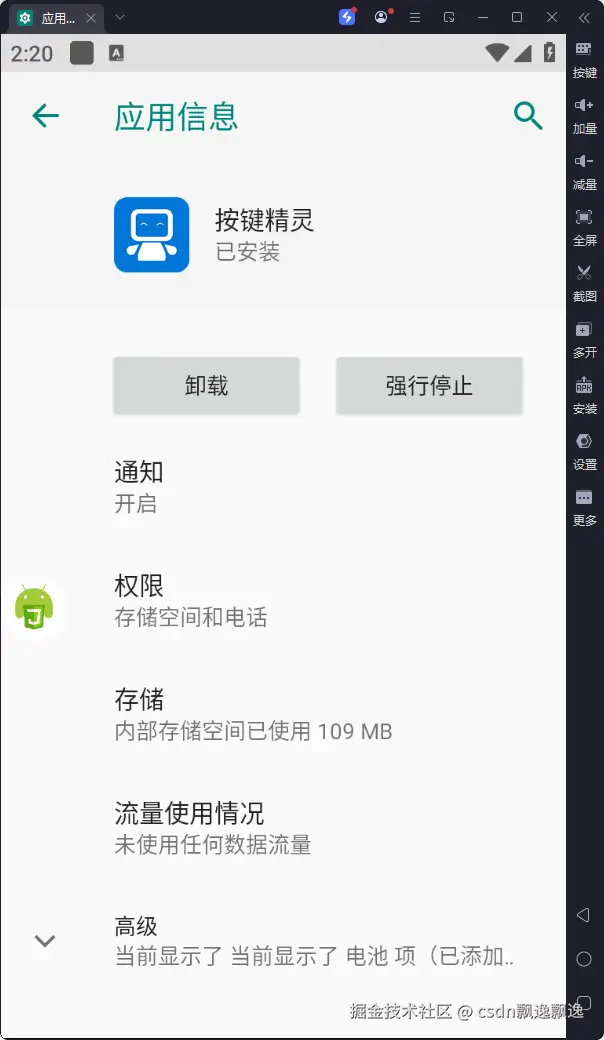
Task: Tap the sidebar home circle button
Action: pyautogui.click(x=585, y=959)
